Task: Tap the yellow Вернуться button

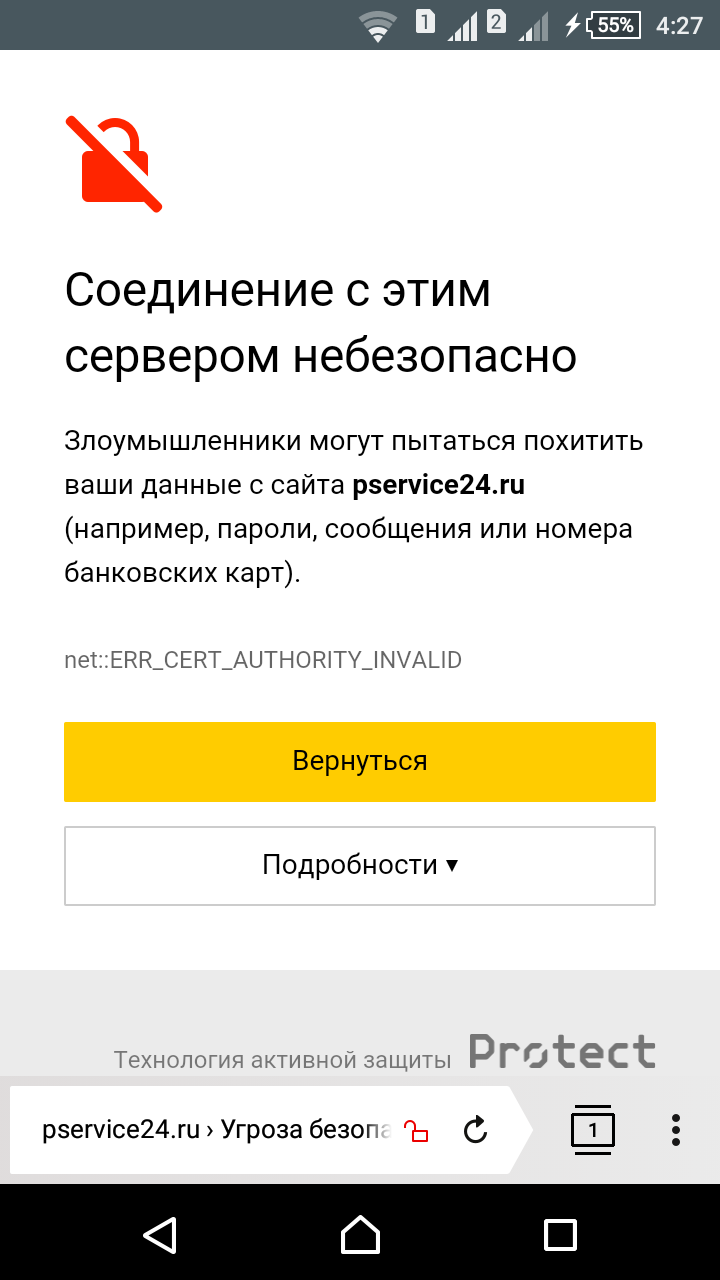Action: point(360,761)
